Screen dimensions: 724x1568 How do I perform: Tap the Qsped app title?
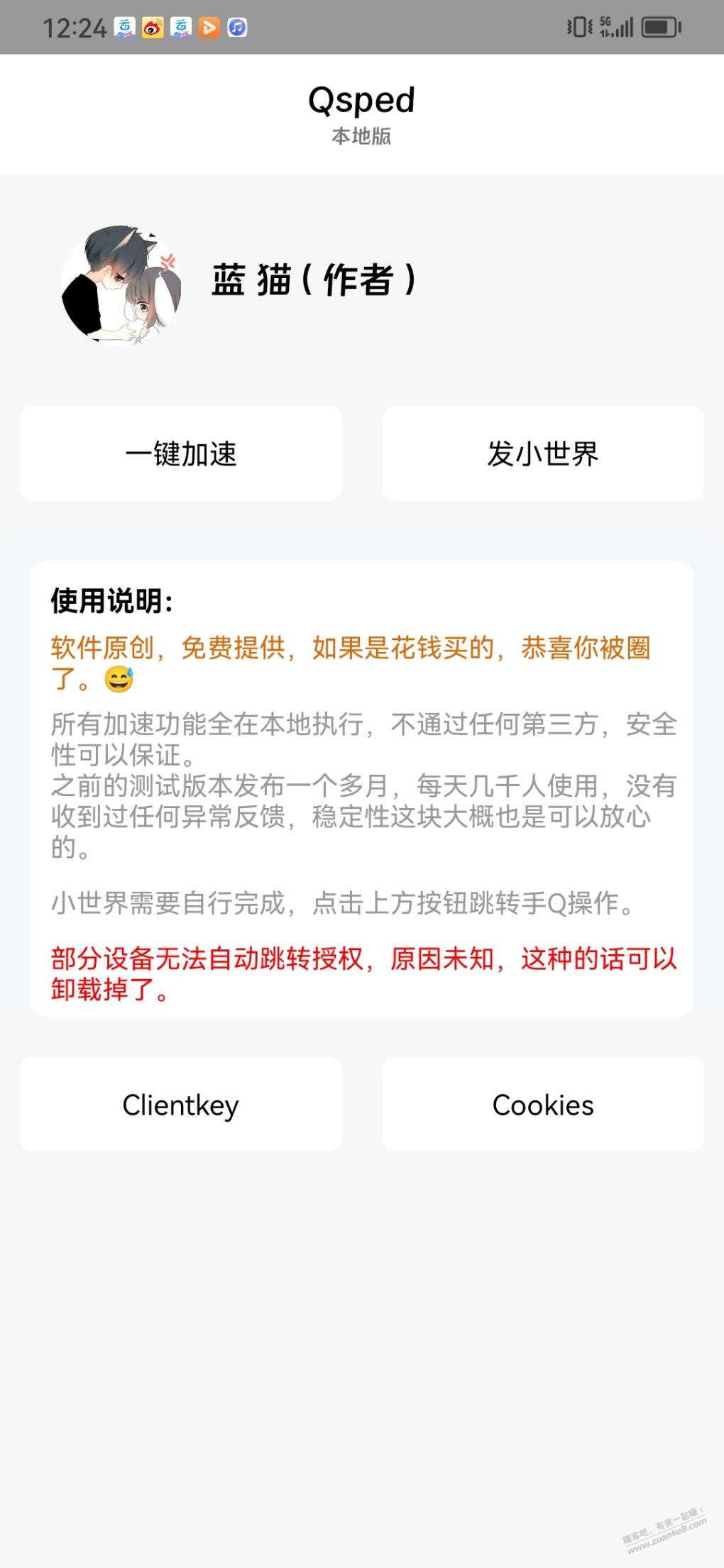tap(362, 99)
